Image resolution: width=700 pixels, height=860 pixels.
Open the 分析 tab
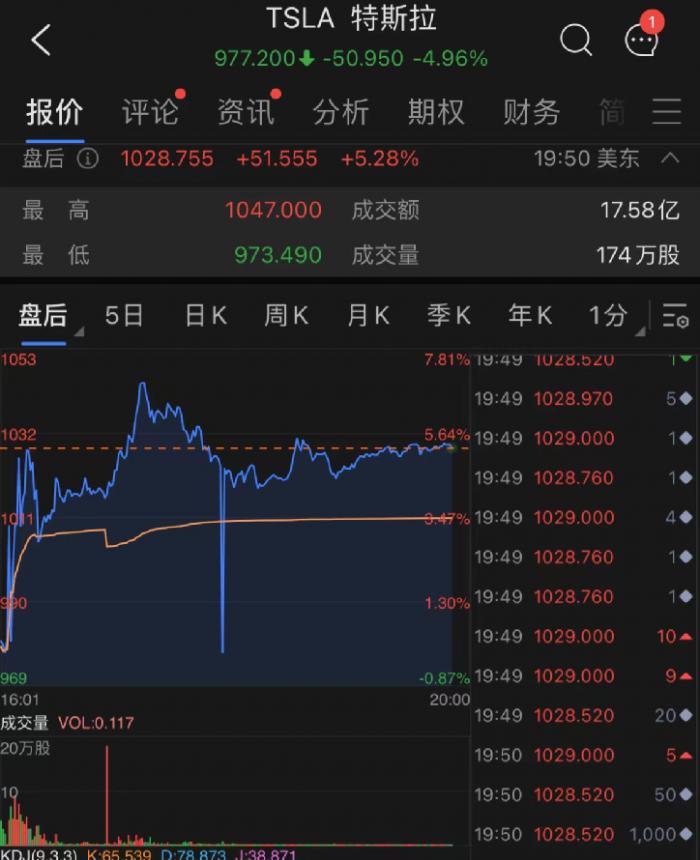[x=341, y=113]
